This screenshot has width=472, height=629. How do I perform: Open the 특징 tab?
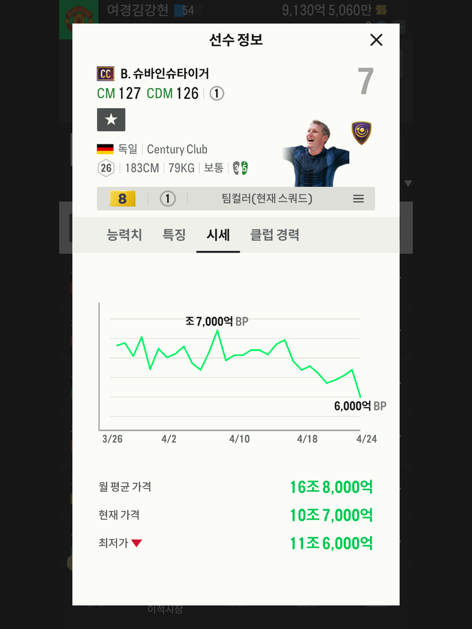(x=174, y=235)
